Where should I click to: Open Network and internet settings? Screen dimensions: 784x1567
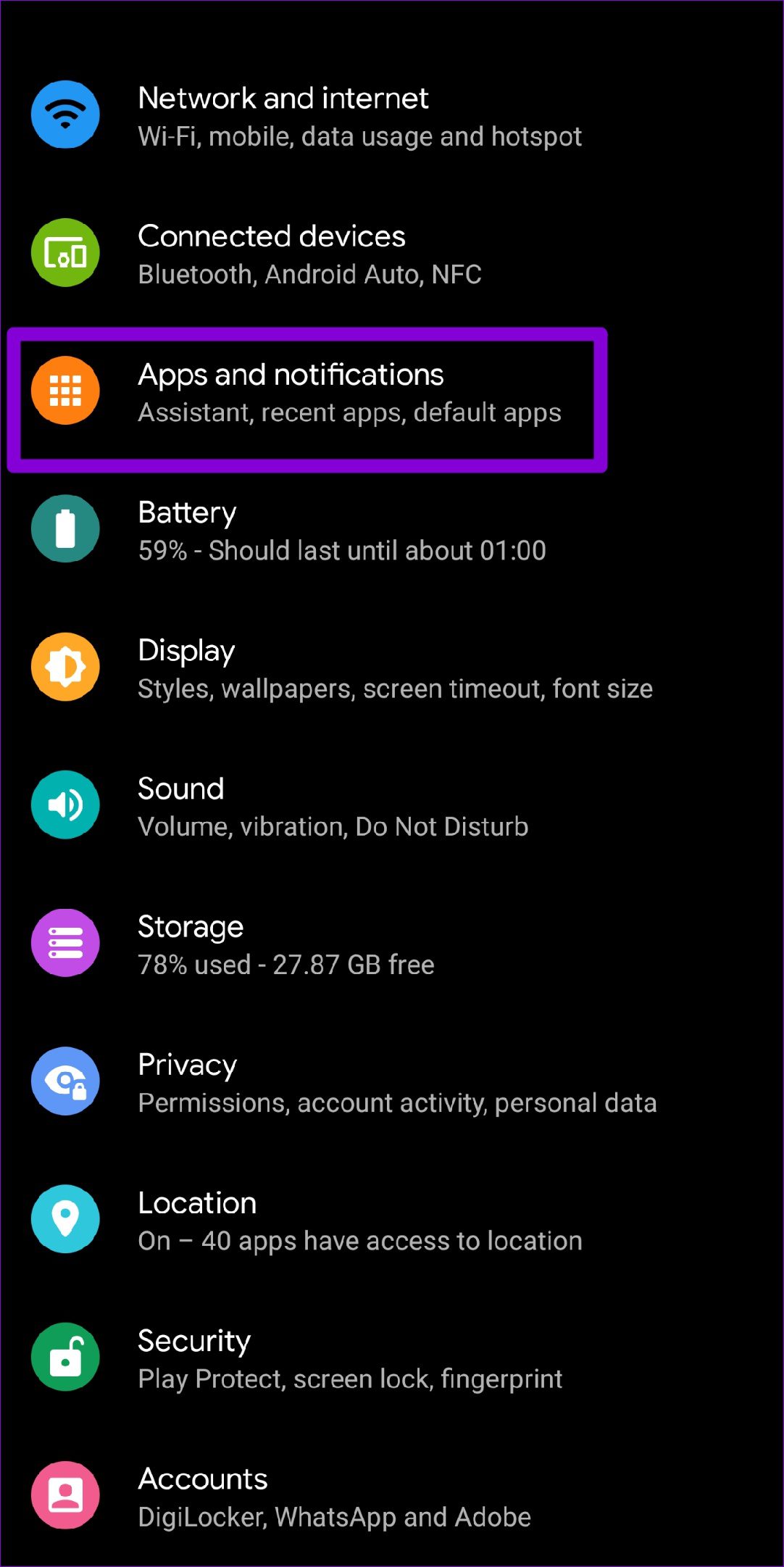[x=283, y=116]
